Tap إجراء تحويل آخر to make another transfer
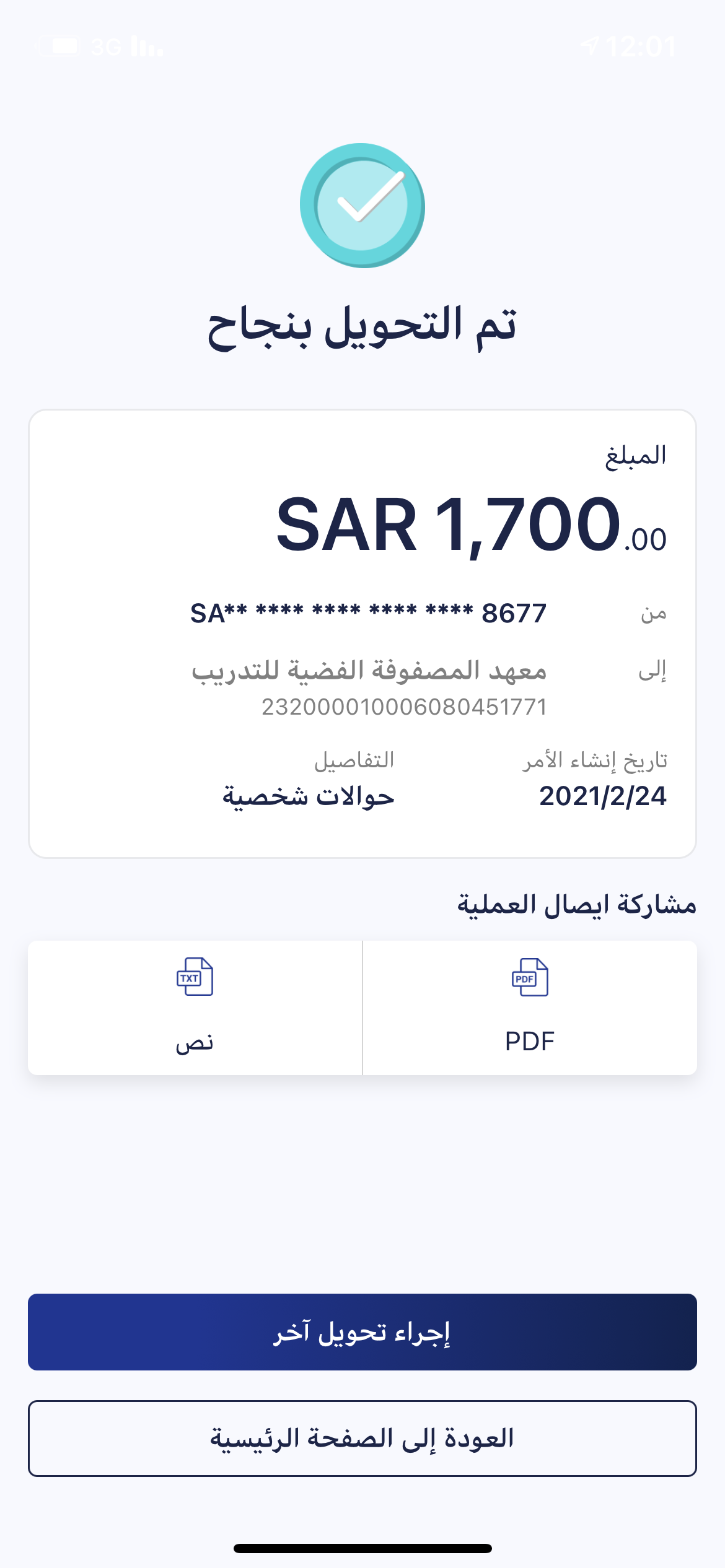This screenshot has width=725, height=1568. (x=362, y=1331)
